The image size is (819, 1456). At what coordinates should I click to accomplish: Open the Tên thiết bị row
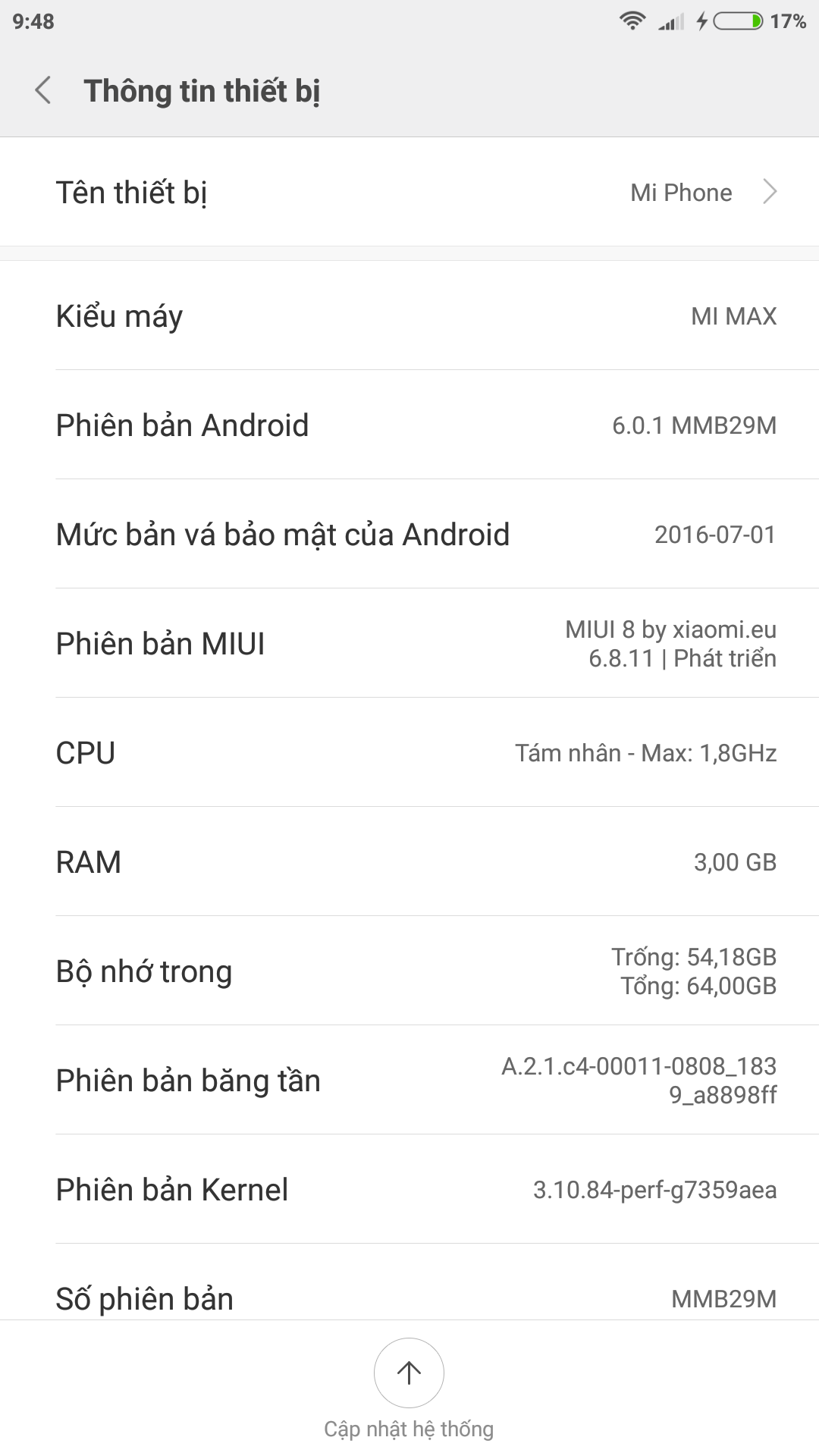tap(409, 192)
